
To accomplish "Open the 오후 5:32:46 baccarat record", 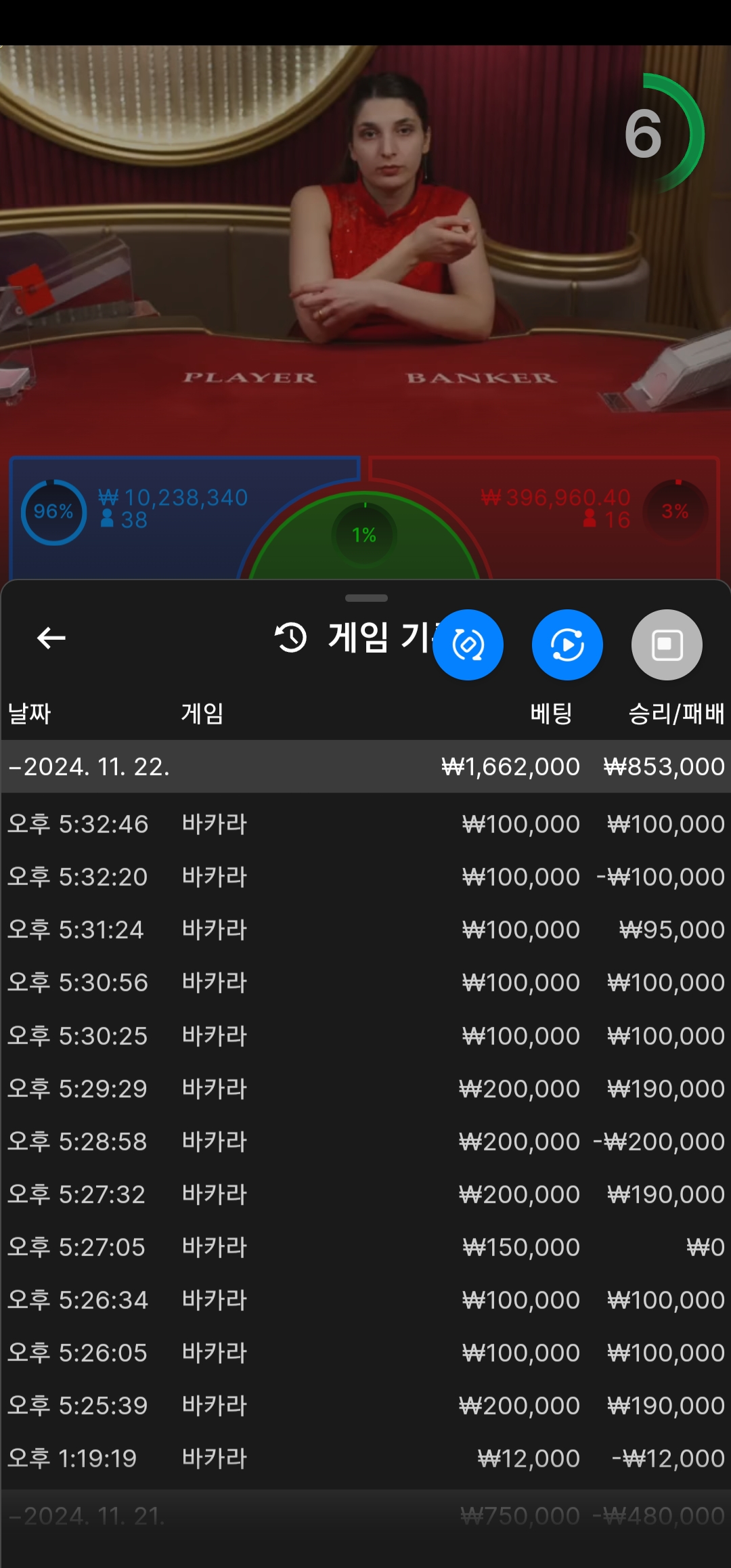I will (x=365, y=824).
